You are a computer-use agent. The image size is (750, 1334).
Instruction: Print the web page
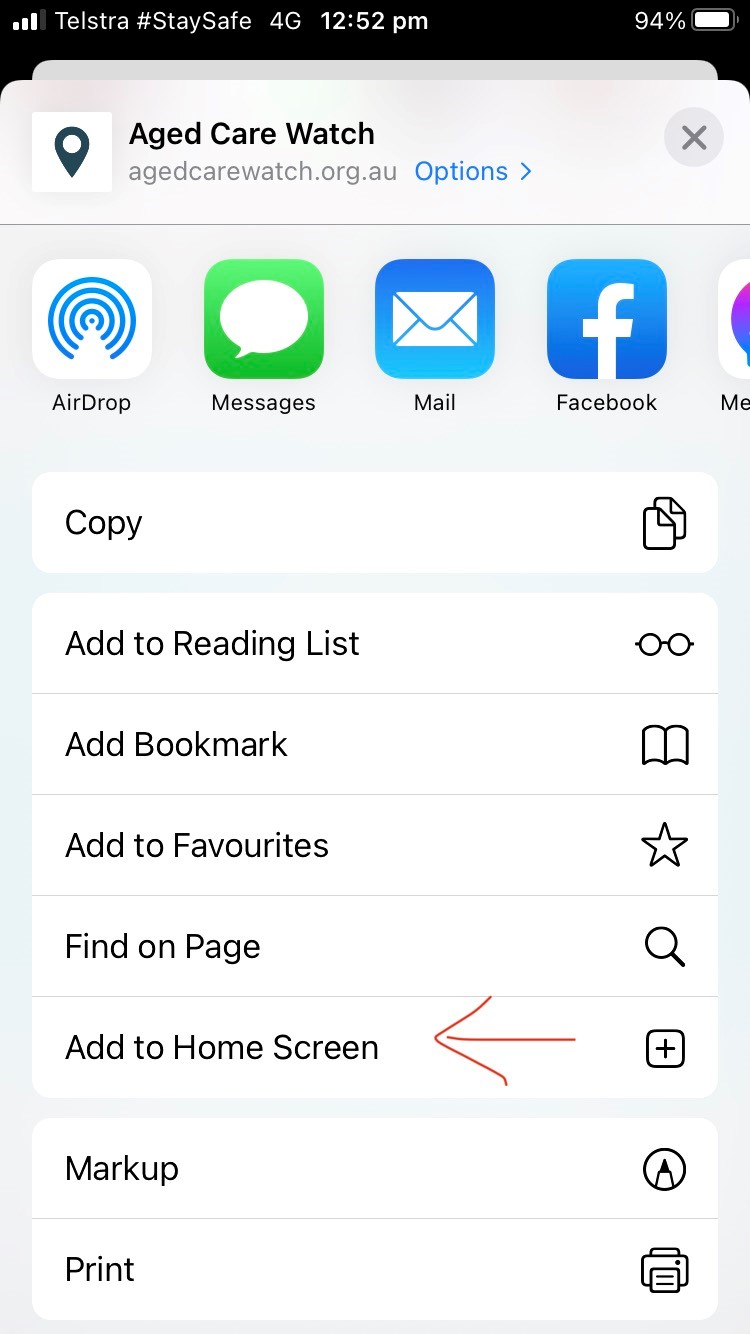375,1270
